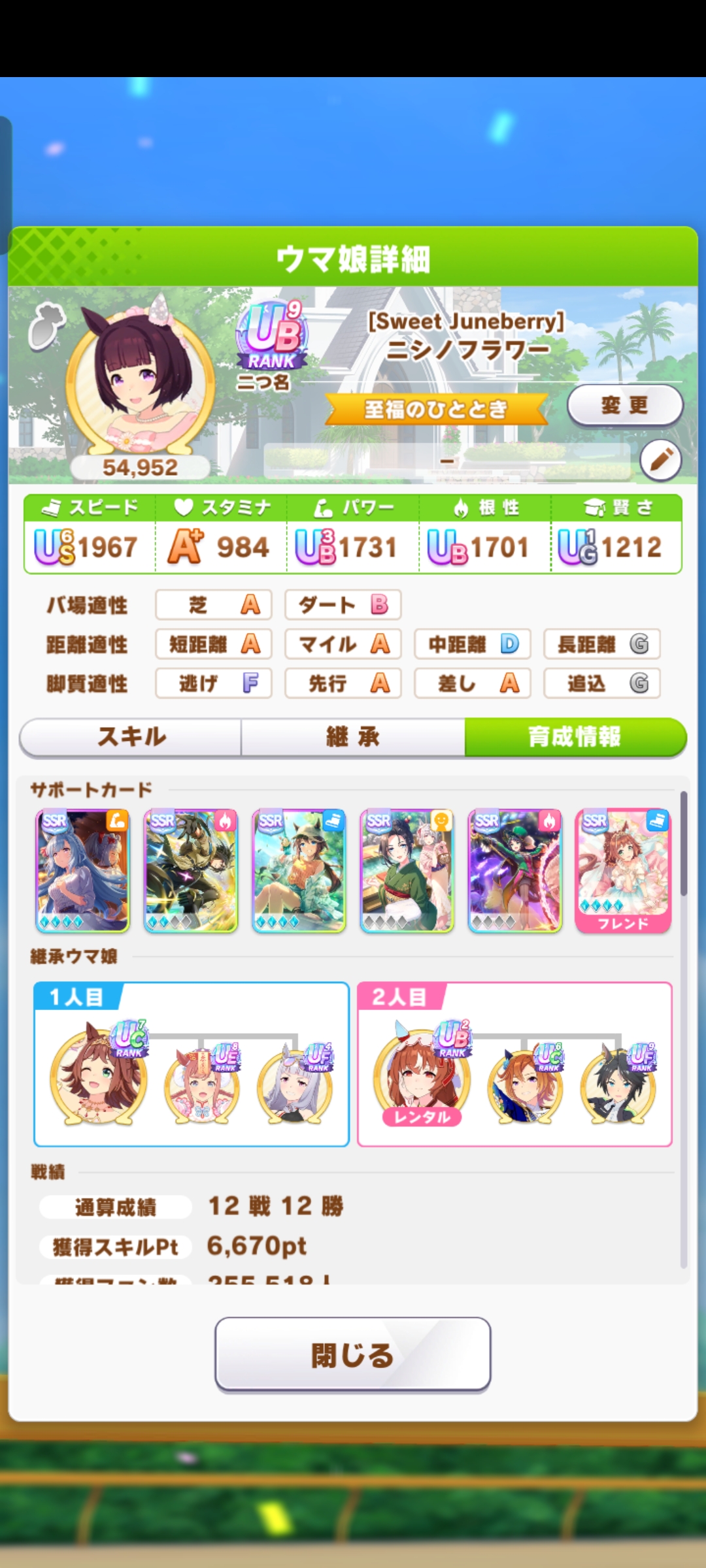Tap the 変更 title change button
706x1568 pixels.
(624, 405)
